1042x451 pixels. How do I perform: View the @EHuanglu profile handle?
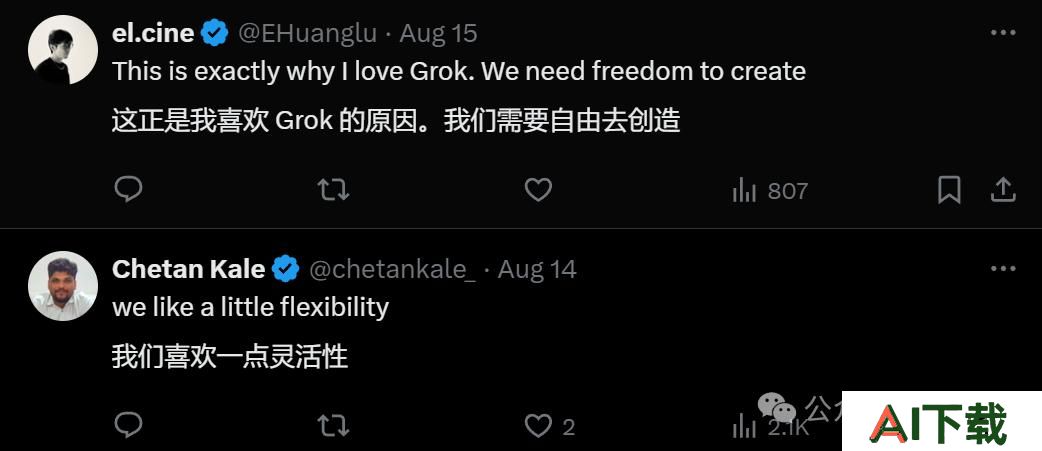coord(307,33)
